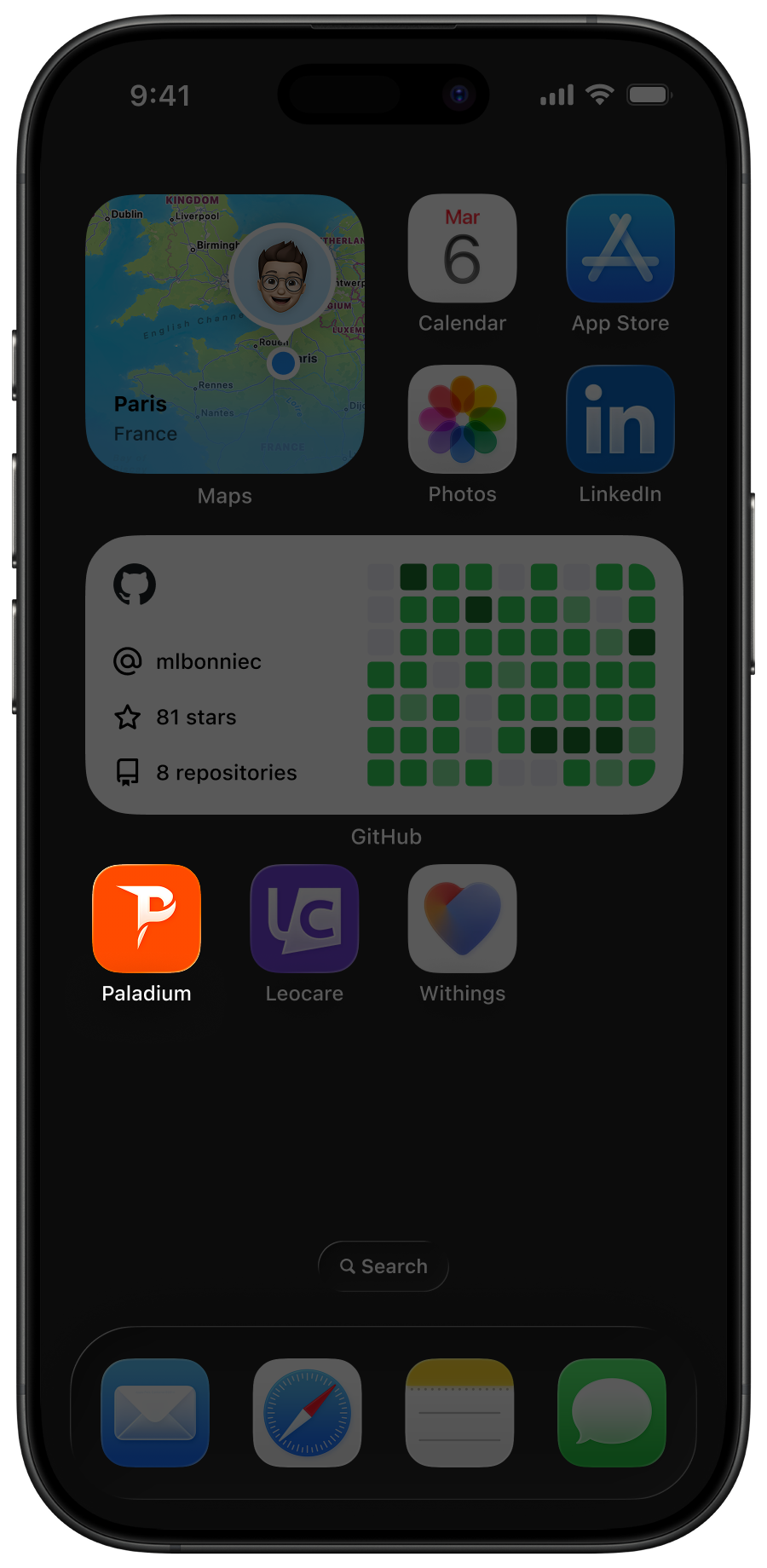Tap the 81 stars entry
The image size is (767, 1568).
point(194,717)
